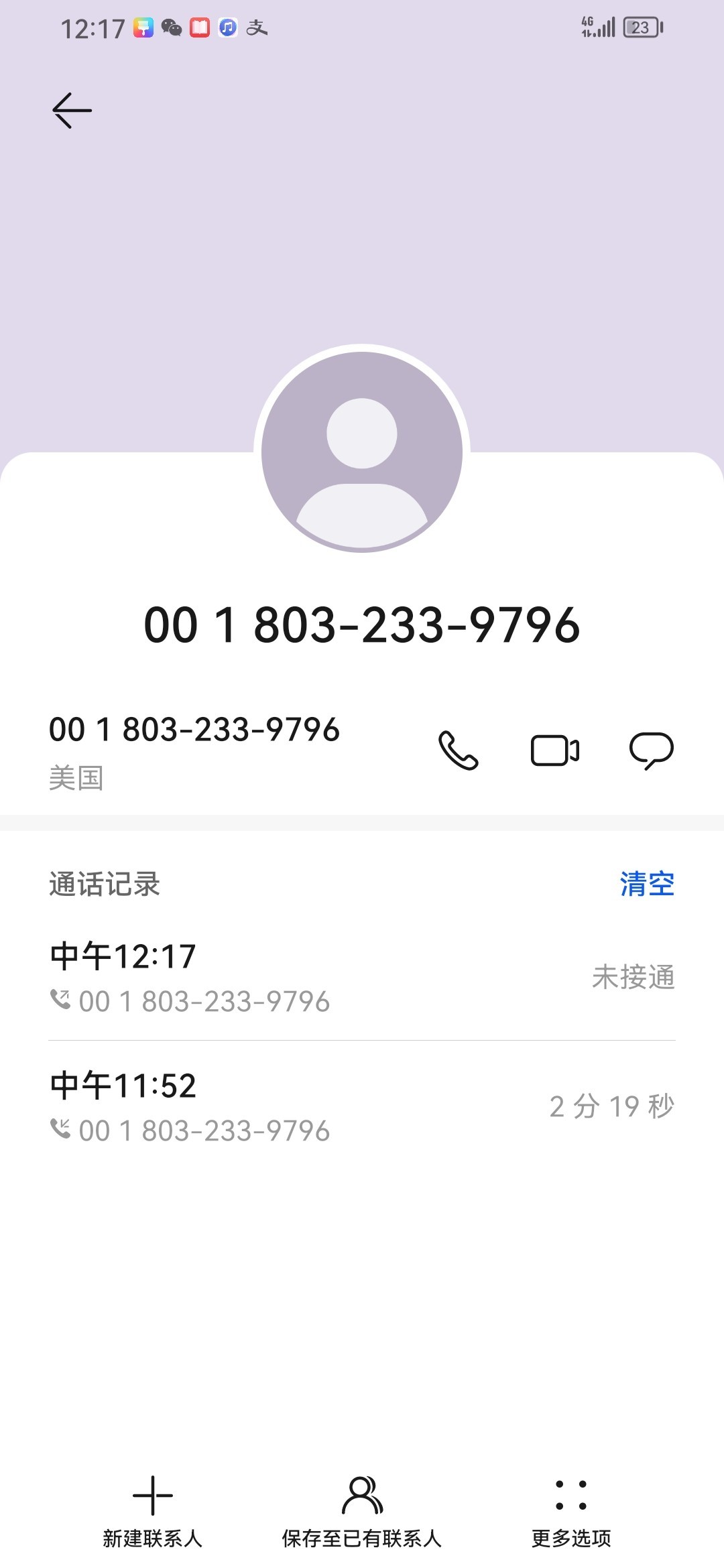
Task: Open the 中午12:17 missed call entry
Action: [x=362, y=977]
